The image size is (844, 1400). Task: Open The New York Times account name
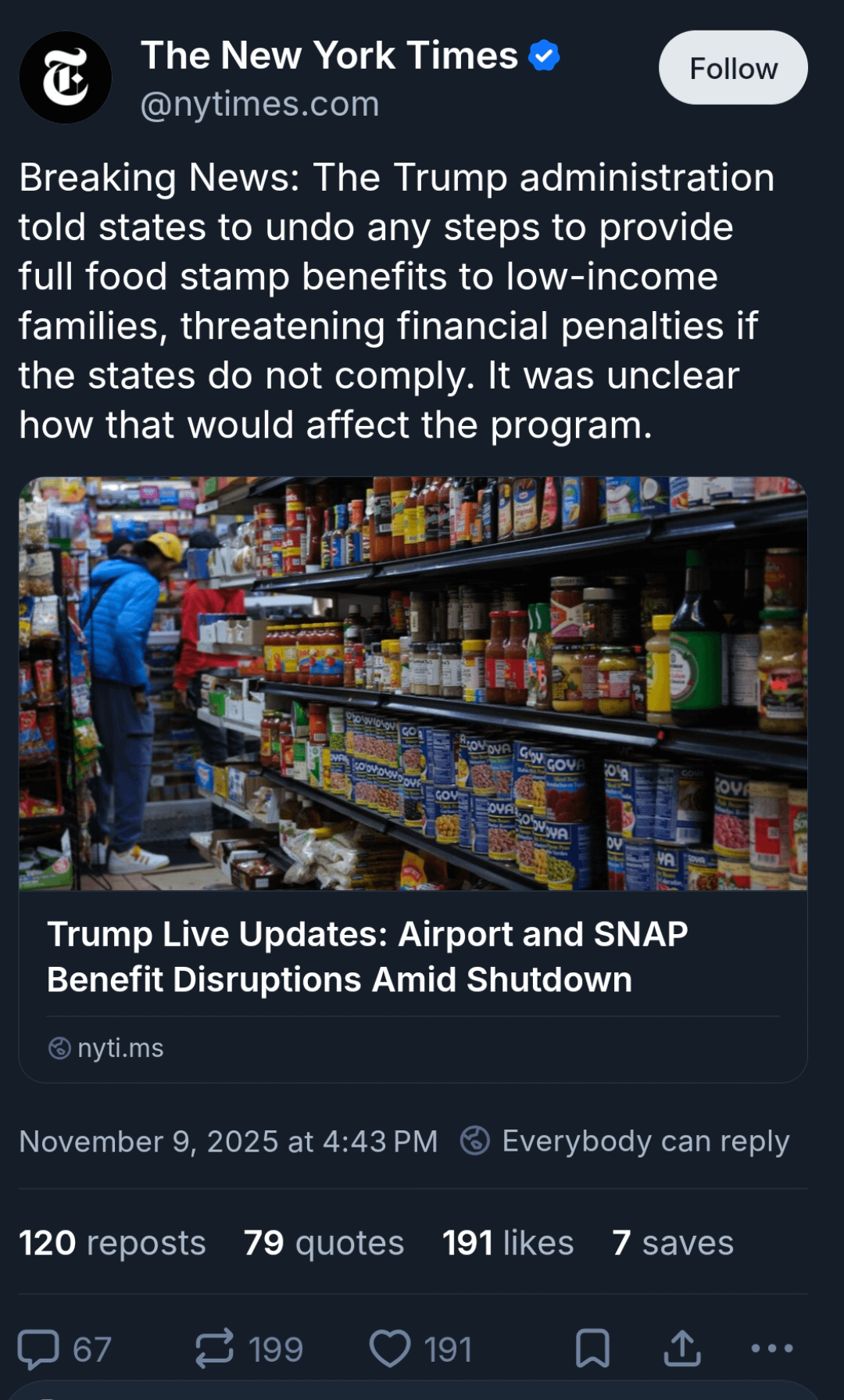pyautogui.click(x=329, y=56)
